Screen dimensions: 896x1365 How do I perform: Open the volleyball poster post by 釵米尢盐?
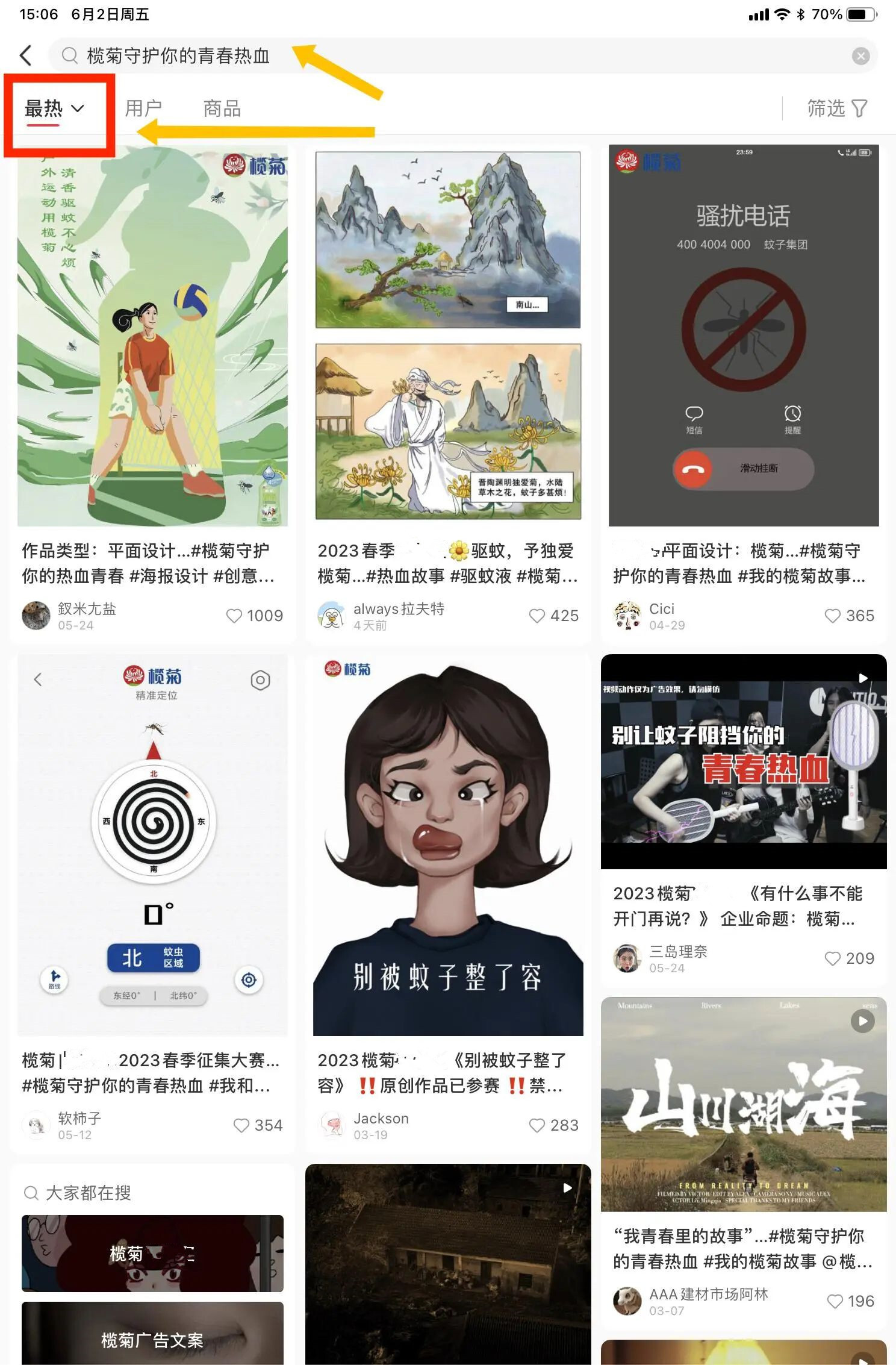tap(152, 336)
